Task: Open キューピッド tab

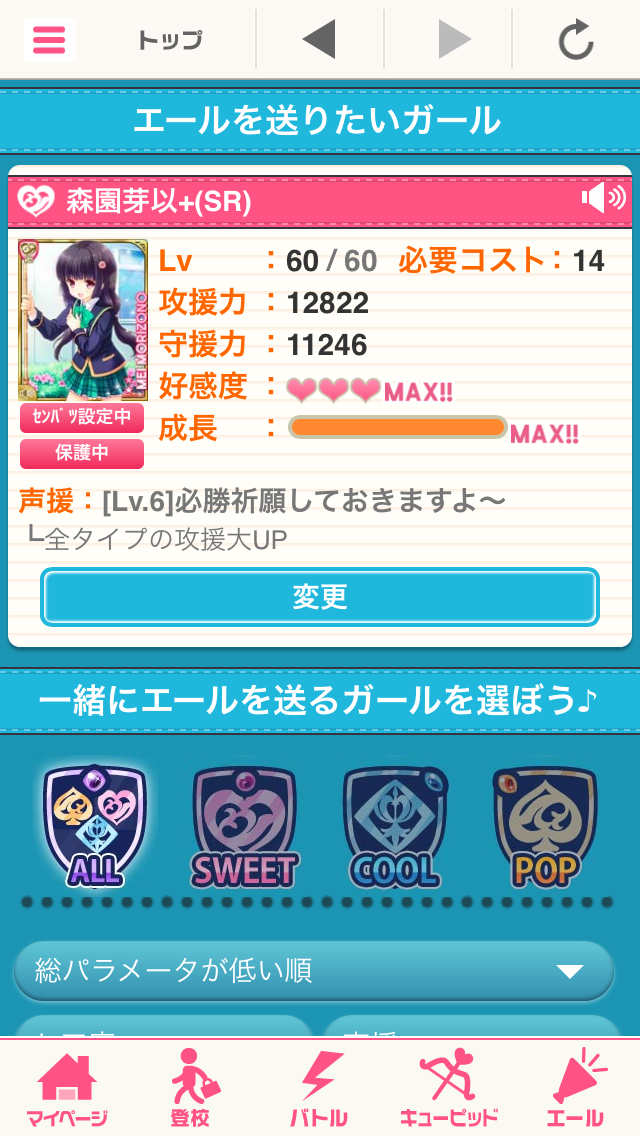Action: 450,1090
